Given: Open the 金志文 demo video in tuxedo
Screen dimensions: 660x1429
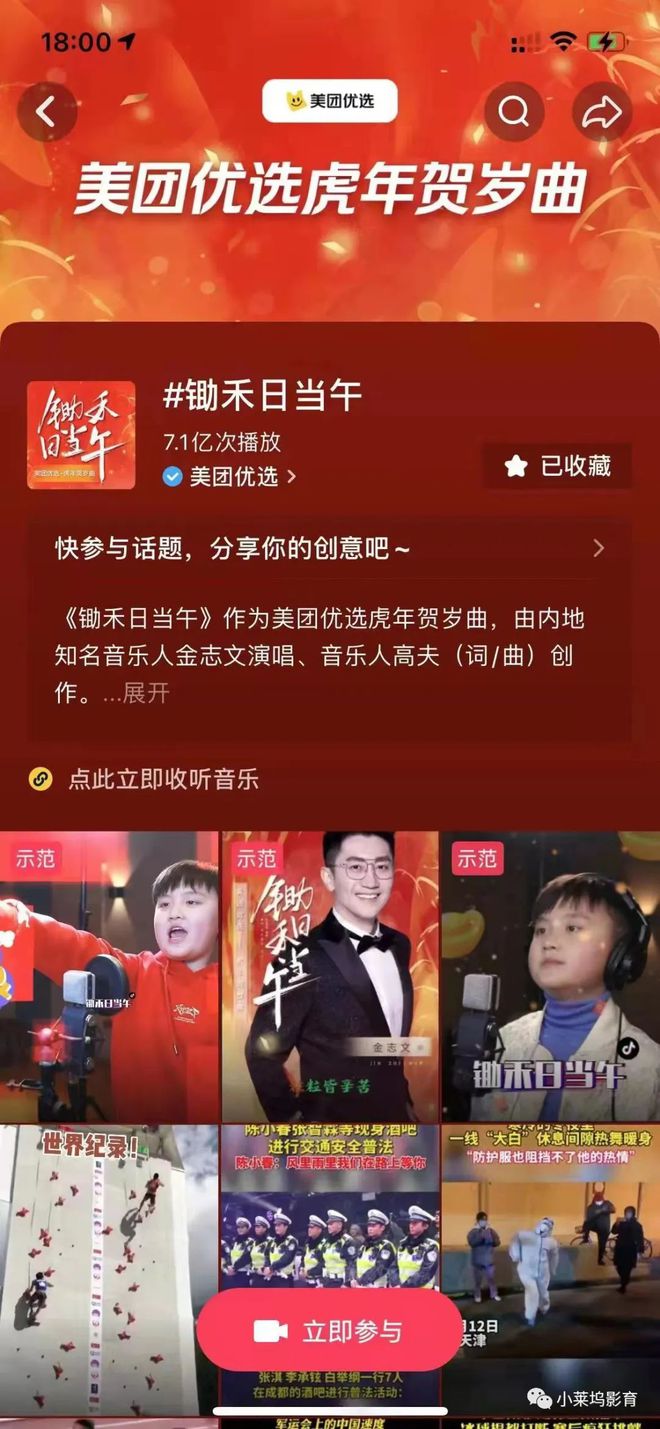Looking at the screenshot, I should 330,975.
